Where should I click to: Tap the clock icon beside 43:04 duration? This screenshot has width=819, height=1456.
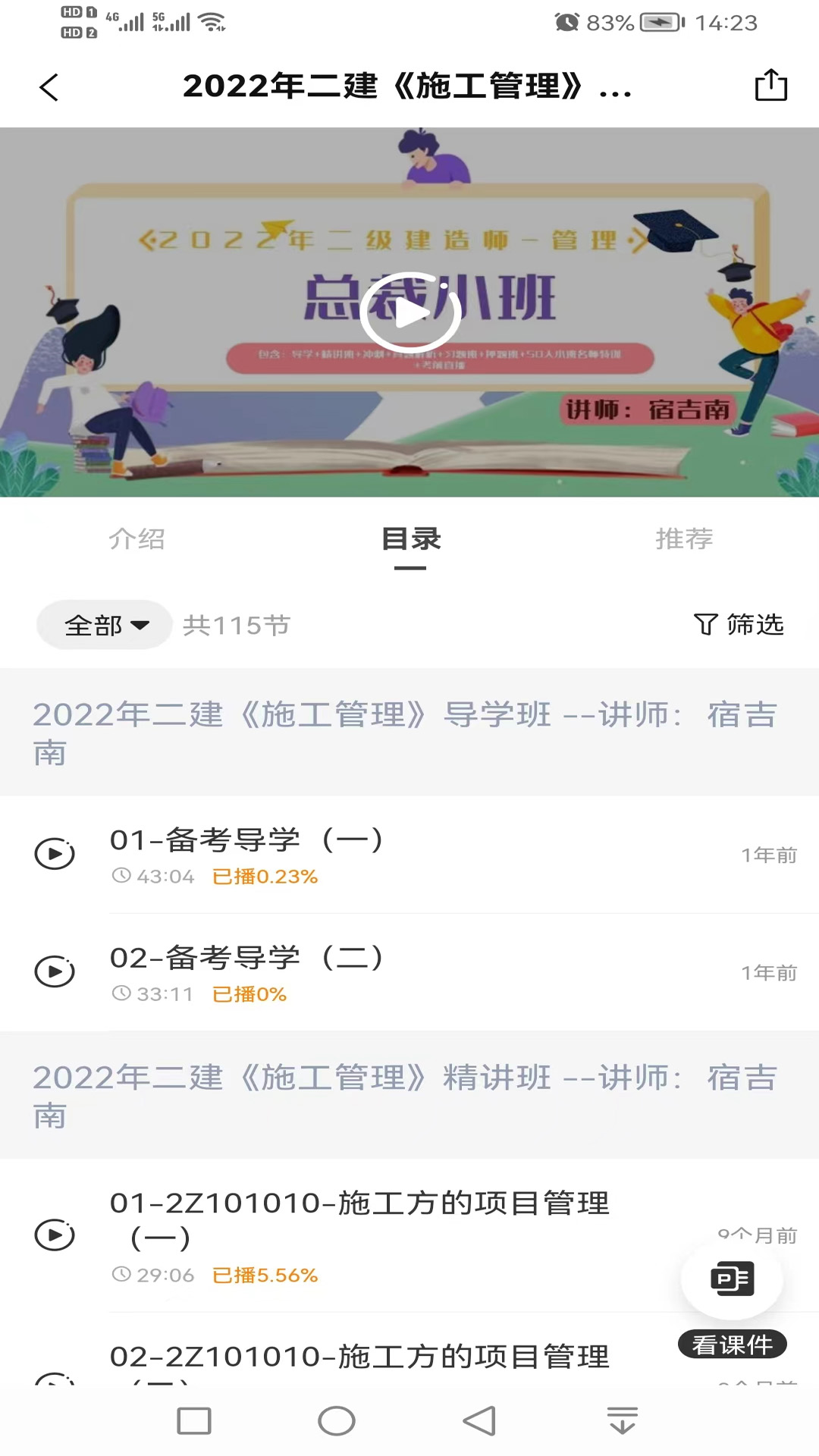point(121,877)
